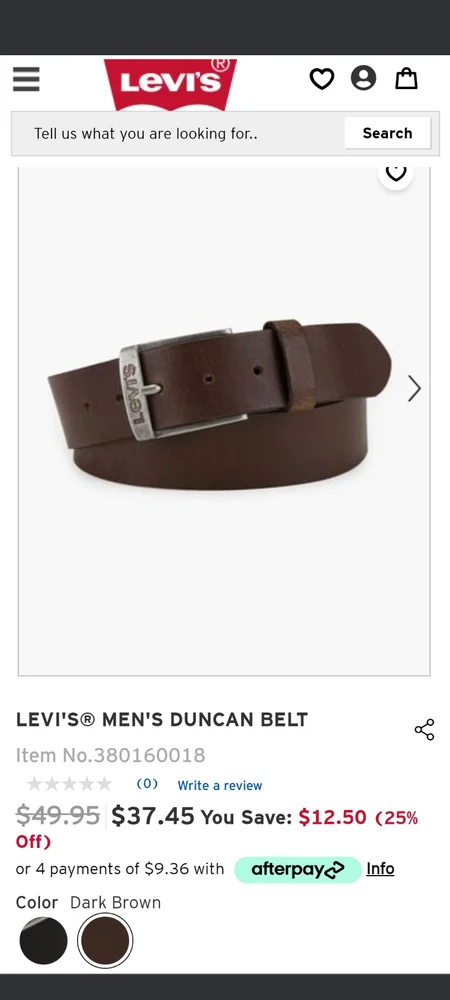Screen dimensions: 450x1000
Task: Open Write a review link
Action: click(x=220, y=786)
